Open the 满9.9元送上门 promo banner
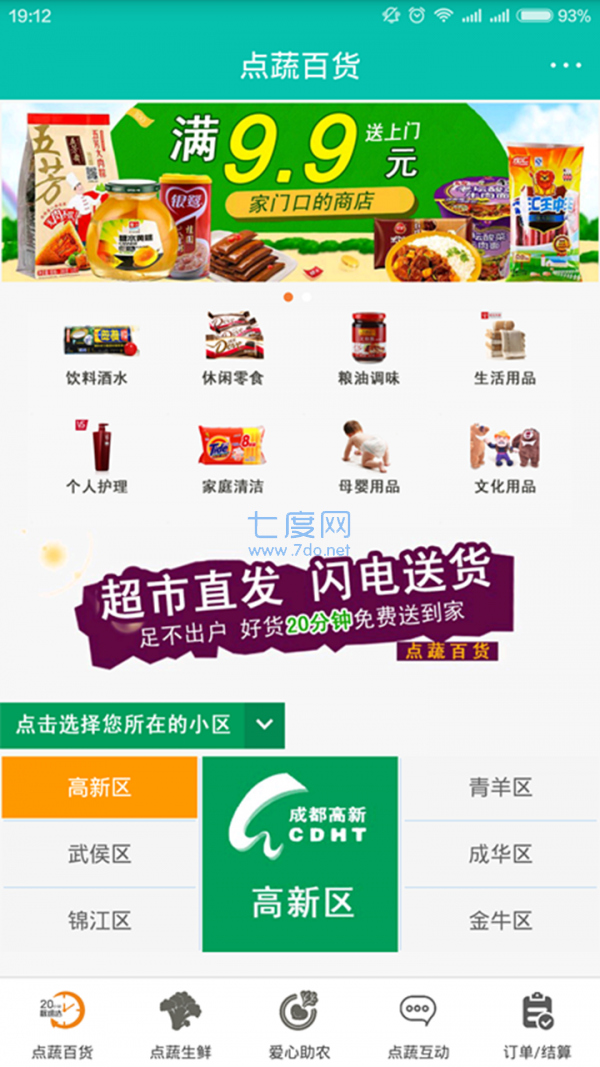This screenshot has height=1067, width=600. (x=300, y=192)
